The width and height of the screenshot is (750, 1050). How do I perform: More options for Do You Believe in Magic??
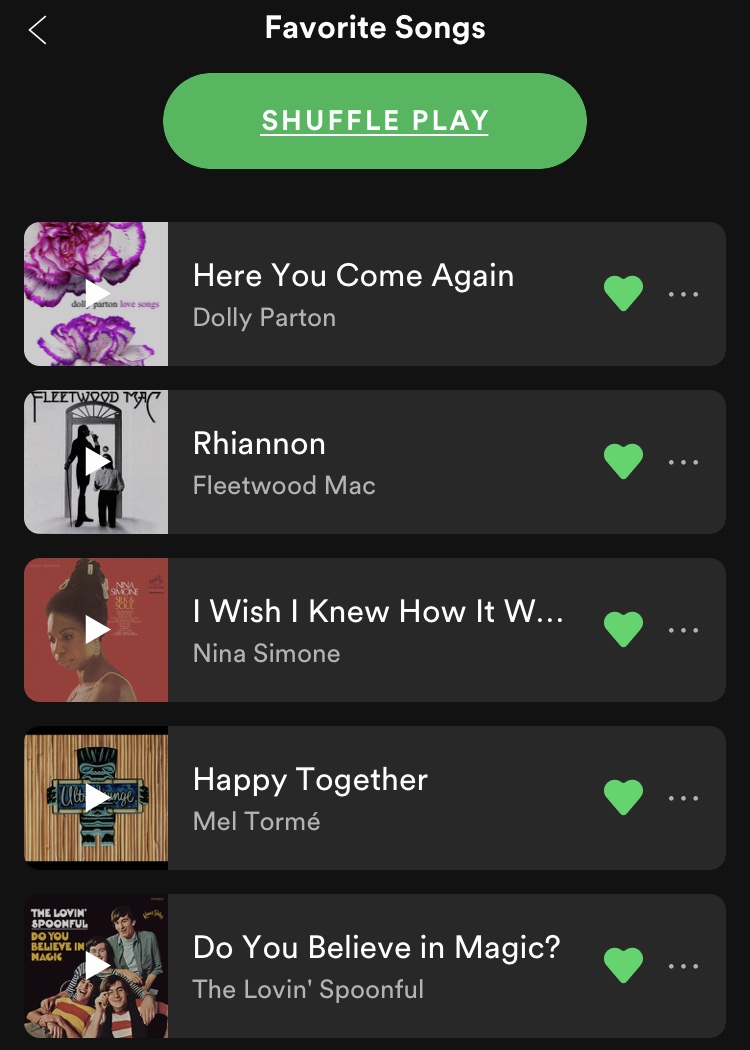tap(683, 966)
